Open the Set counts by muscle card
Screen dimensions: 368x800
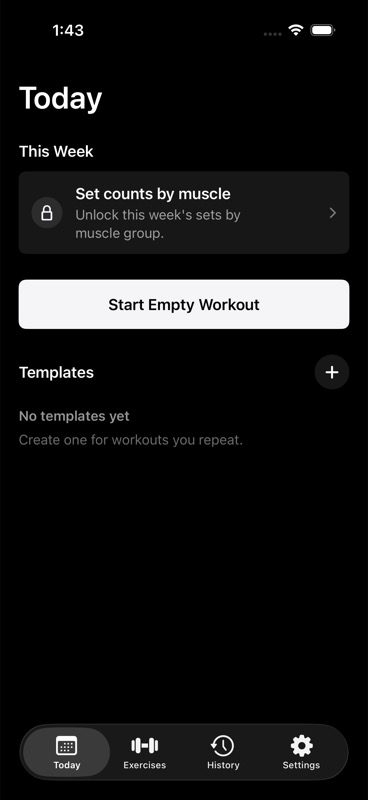coord(184,213)
